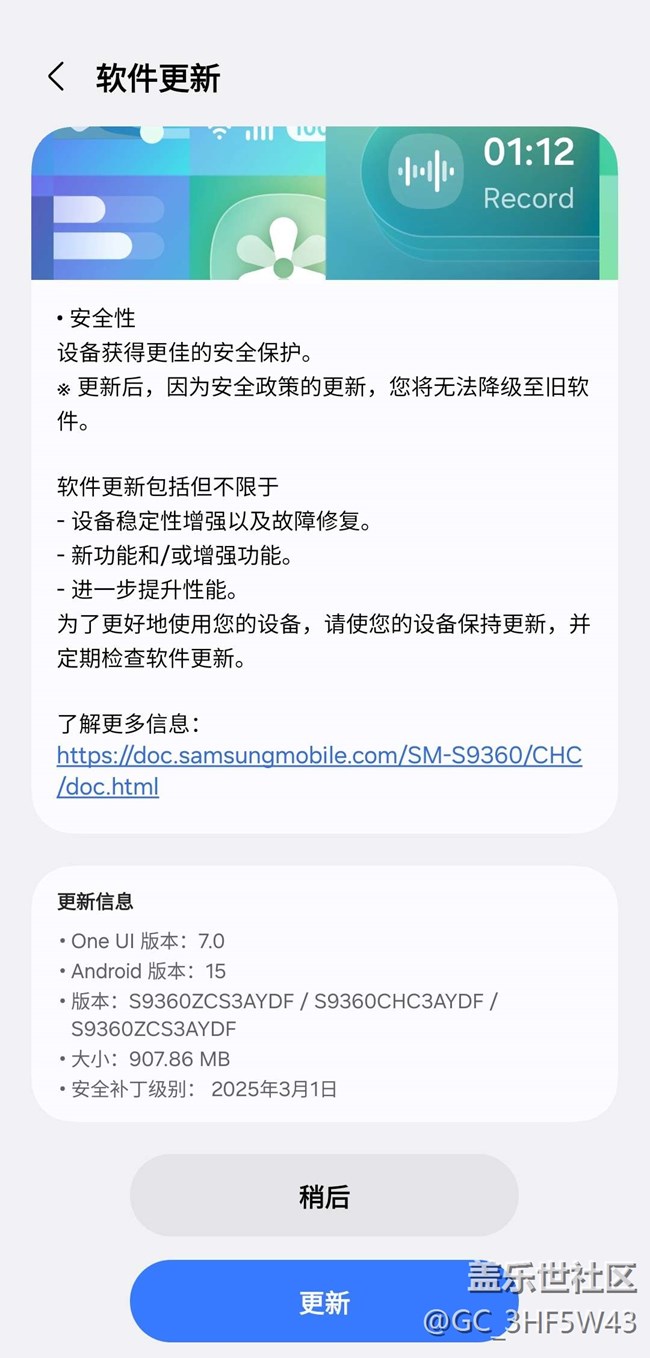The image size is (650, 1358).
Task: Go back from the 软件更新 screen
Action: point(56,77)
